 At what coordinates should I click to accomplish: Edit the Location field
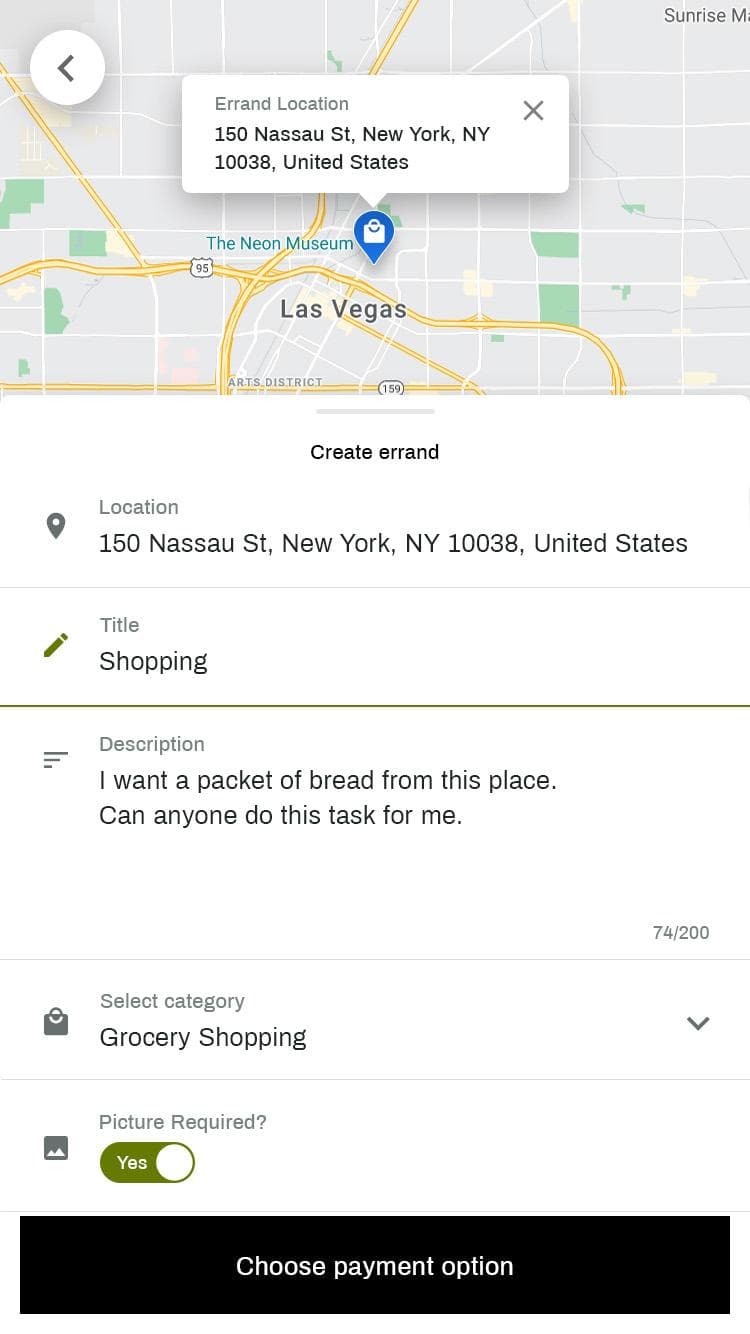pyautogui.click(x=393, y=543)
